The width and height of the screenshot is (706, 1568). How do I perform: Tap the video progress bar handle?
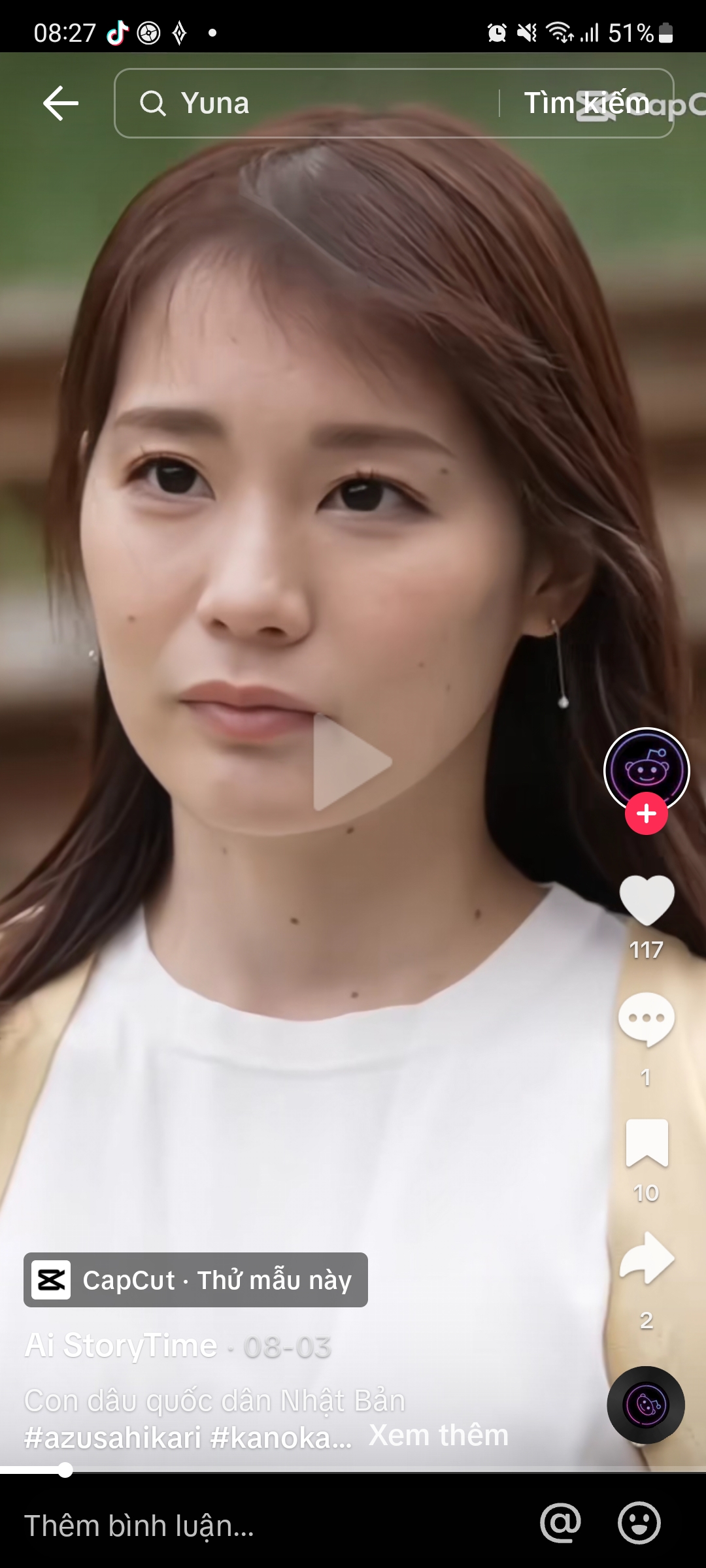pyautogui.click(x=65, y=1470)
